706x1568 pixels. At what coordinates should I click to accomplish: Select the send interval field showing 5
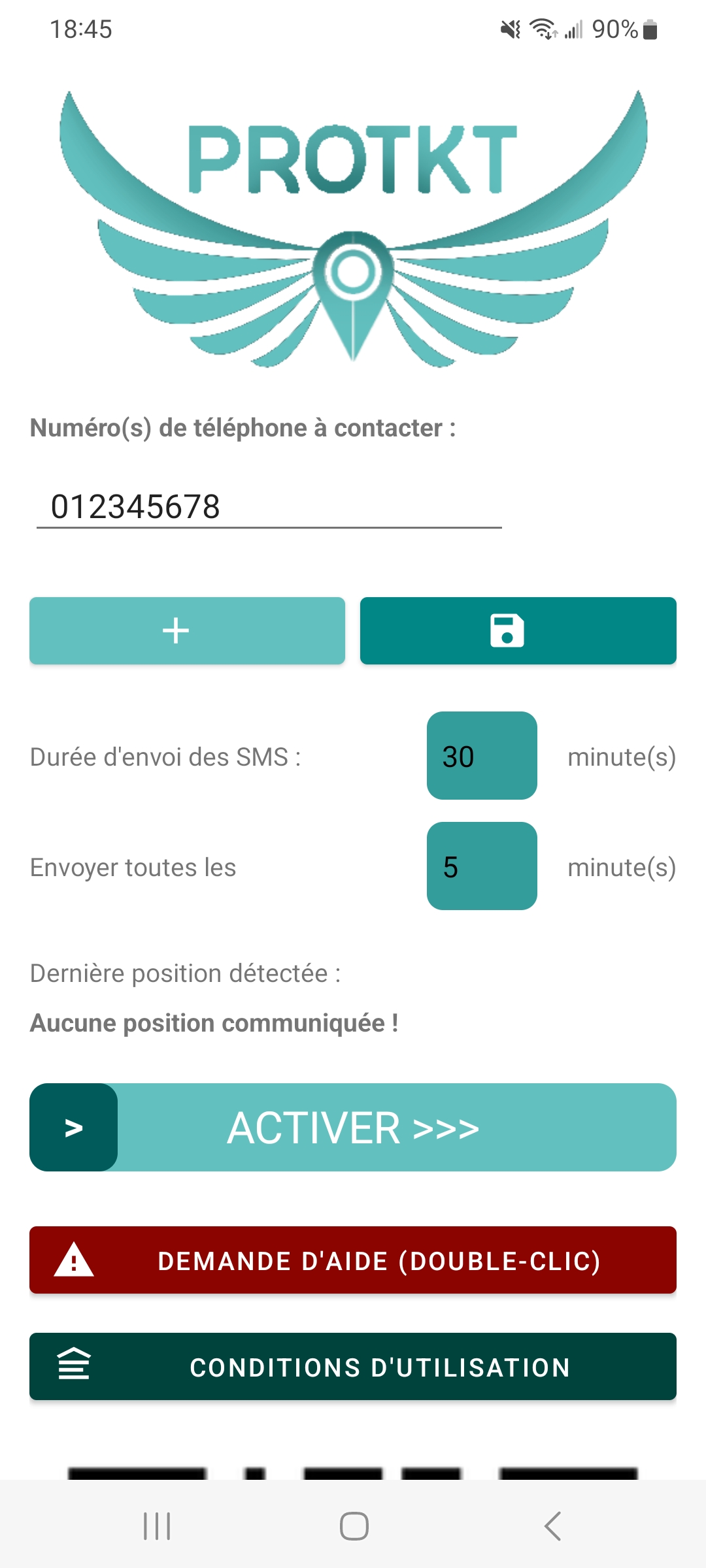pos(482,866)
